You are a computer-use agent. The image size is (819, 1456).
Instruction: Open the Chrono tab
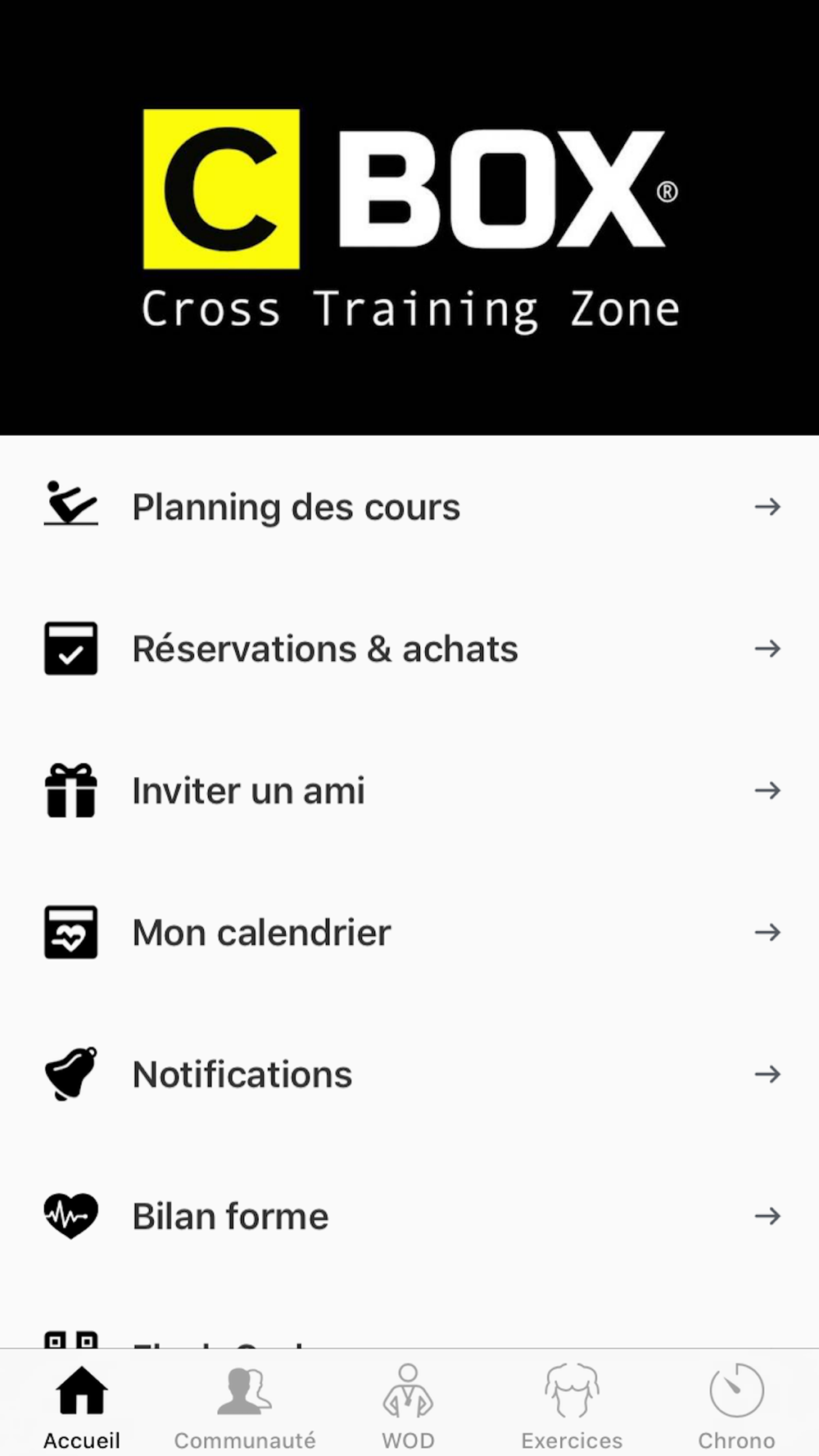pos(736,1405)
